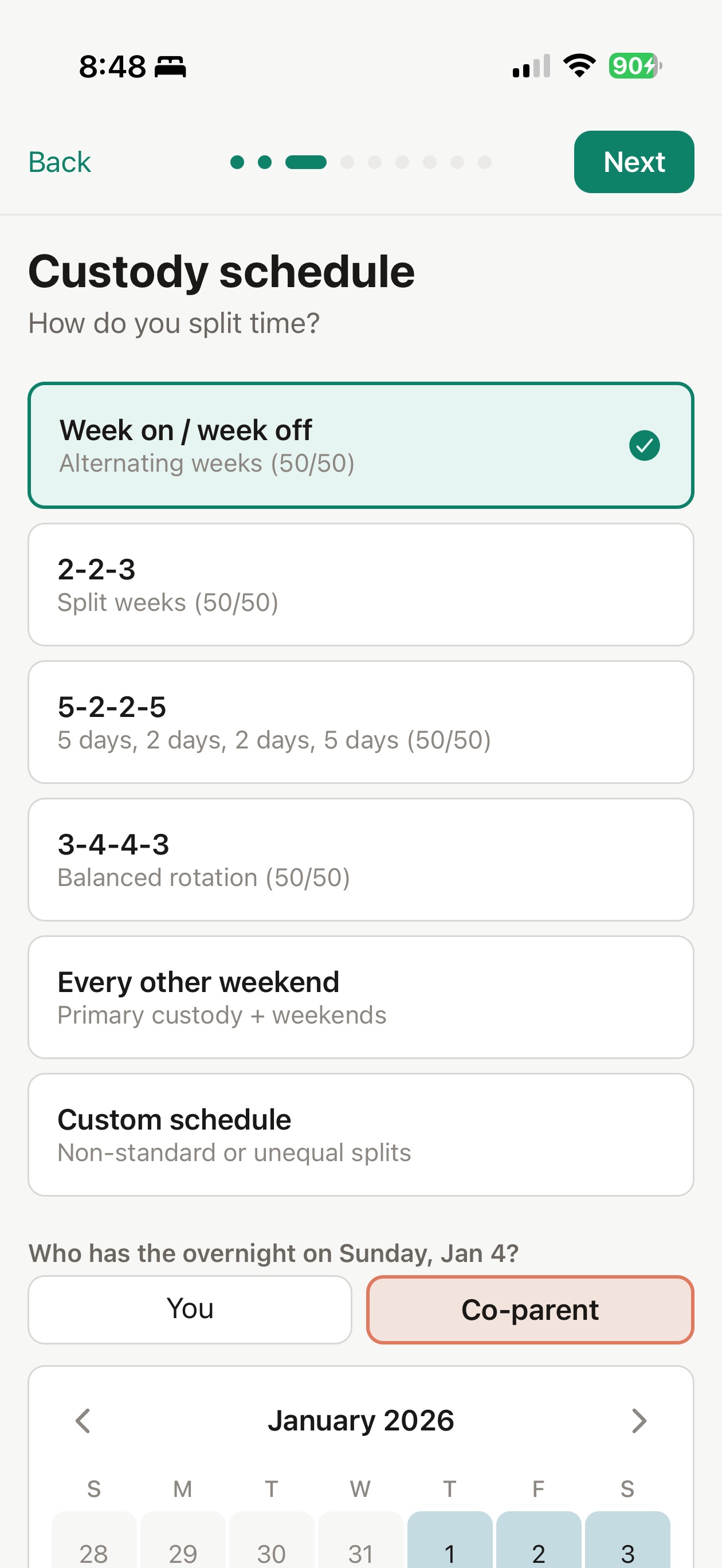Tap the Wi-Fi icon in the status bar
Viewport: 722px width, 1568px height.
pos(578,66)
